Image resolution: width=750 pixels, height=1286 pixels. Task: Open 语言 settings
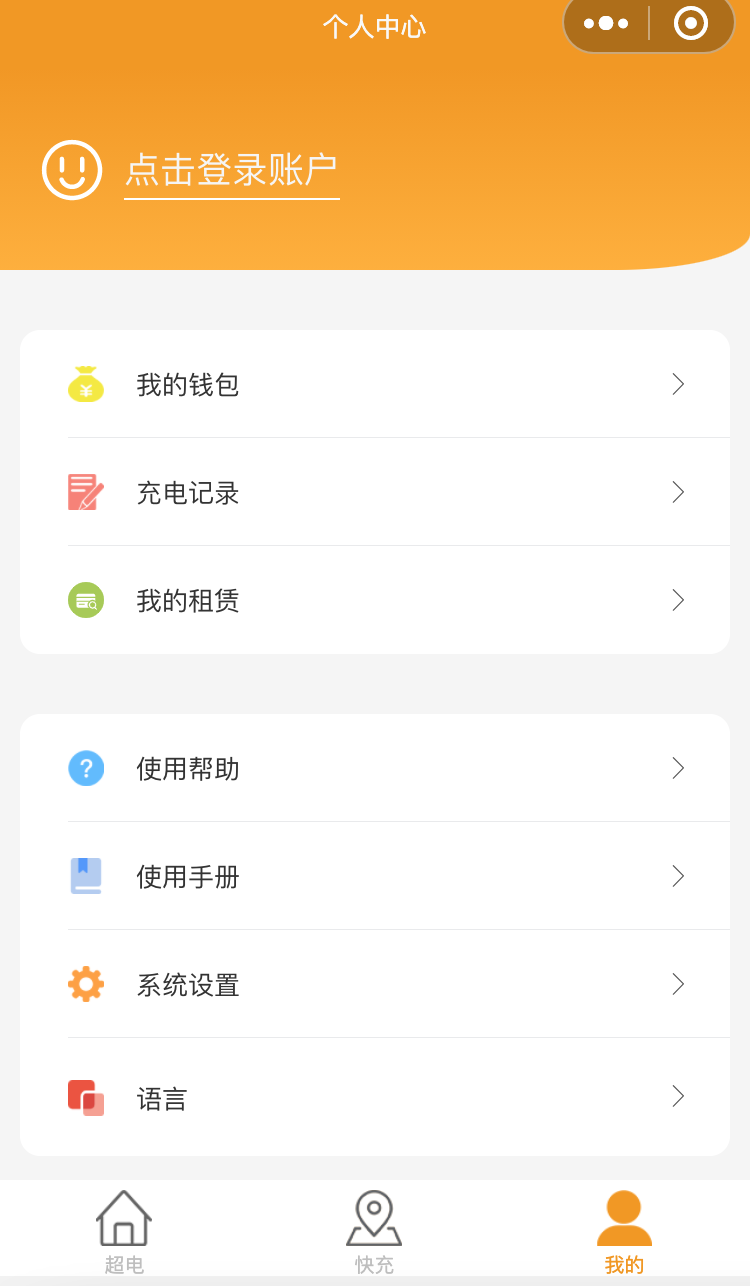(375, 1097)
